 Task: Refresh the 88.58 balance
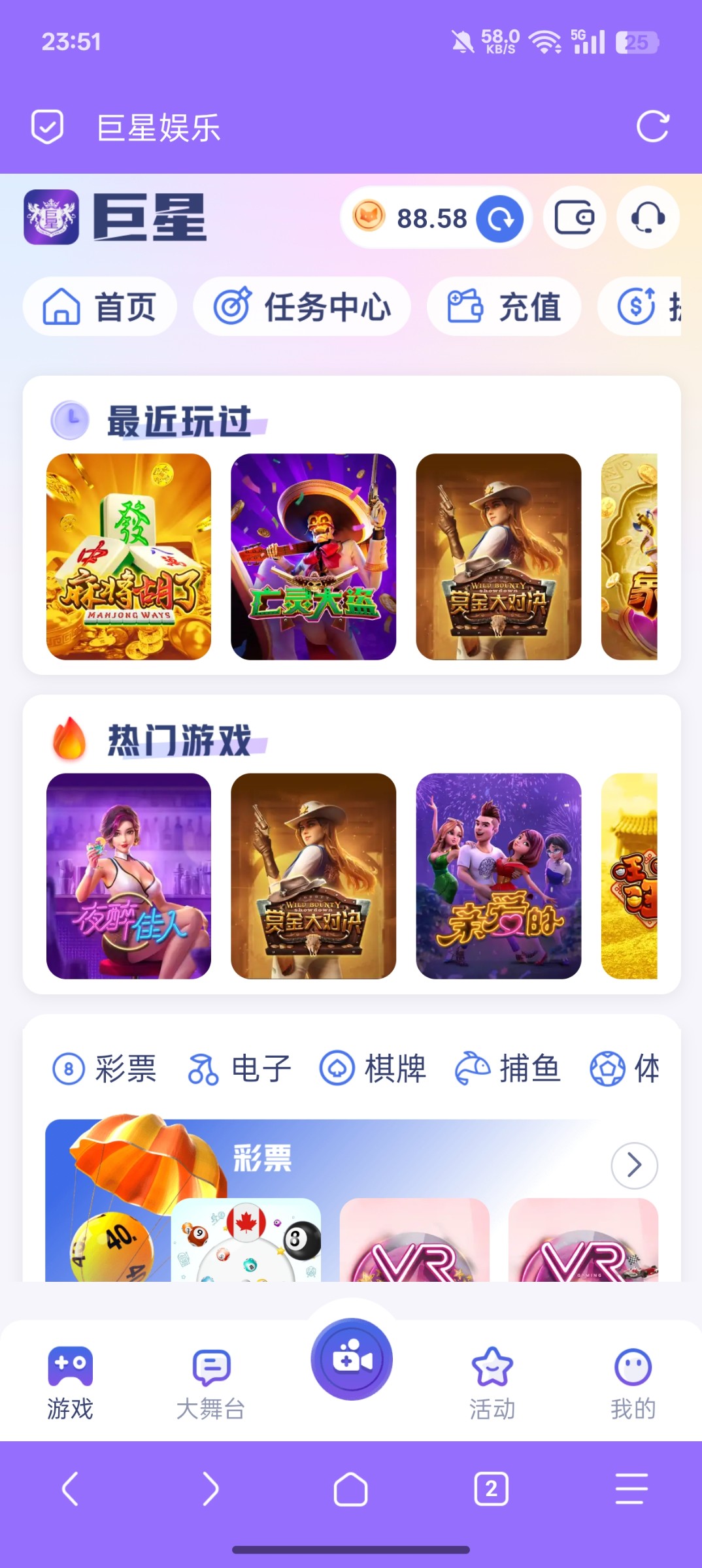pyautogui.click(x=500, y=219)
